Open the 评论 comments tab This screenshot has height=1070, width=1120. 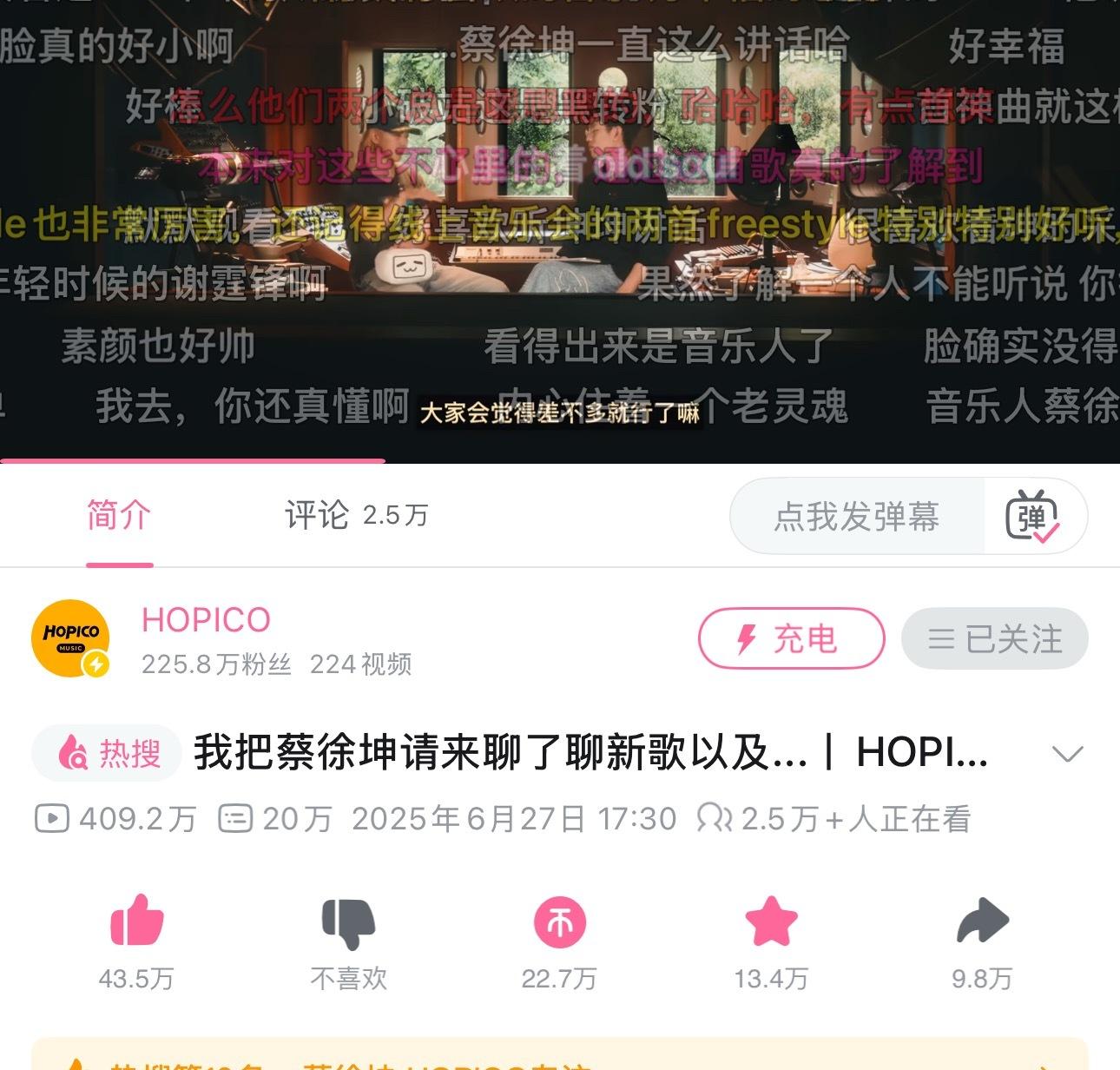[356, 516]
